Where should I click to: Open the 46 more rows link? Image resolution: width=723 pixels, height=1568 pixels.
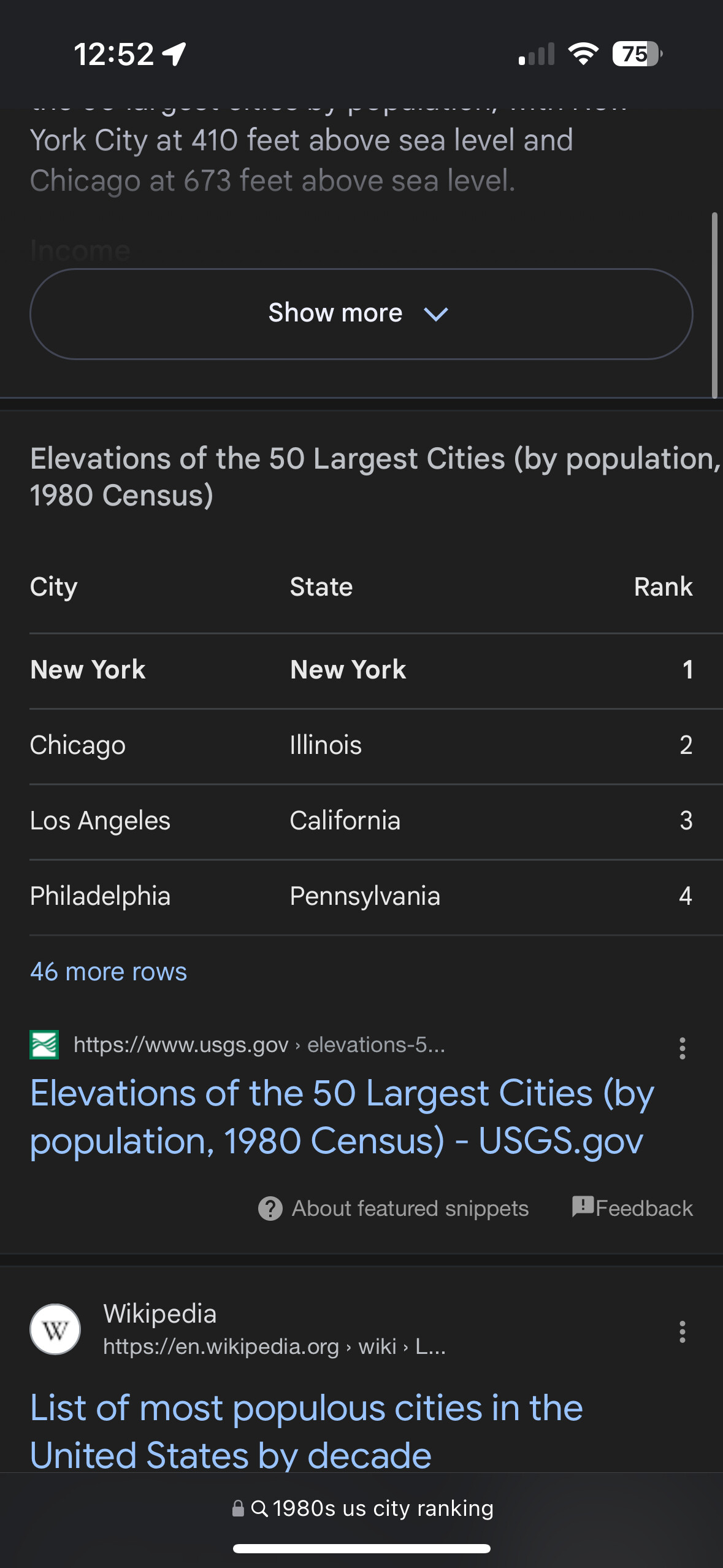109,972
